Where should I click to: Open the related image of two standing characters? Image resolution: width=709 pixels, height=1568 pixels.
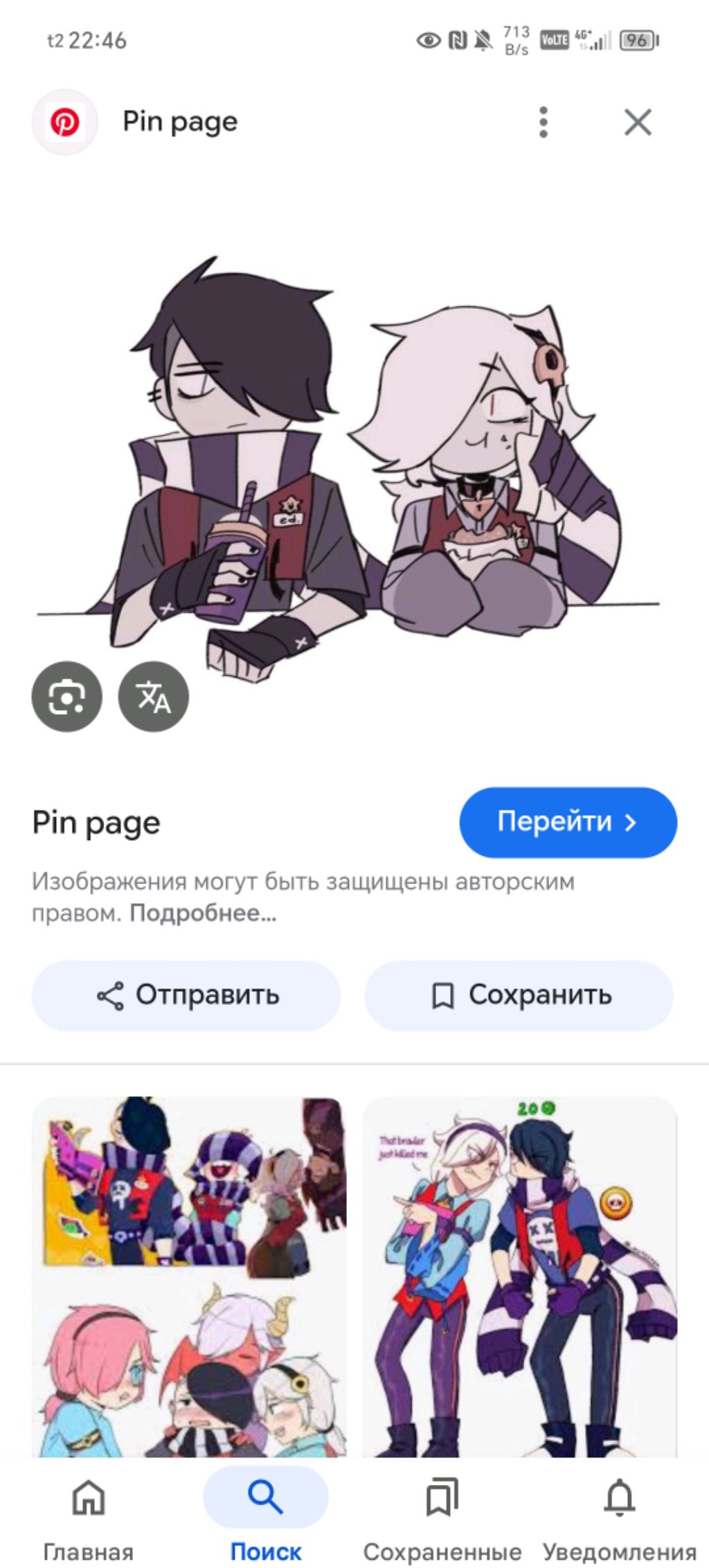pyautogui.click(x=519, y=1276)
